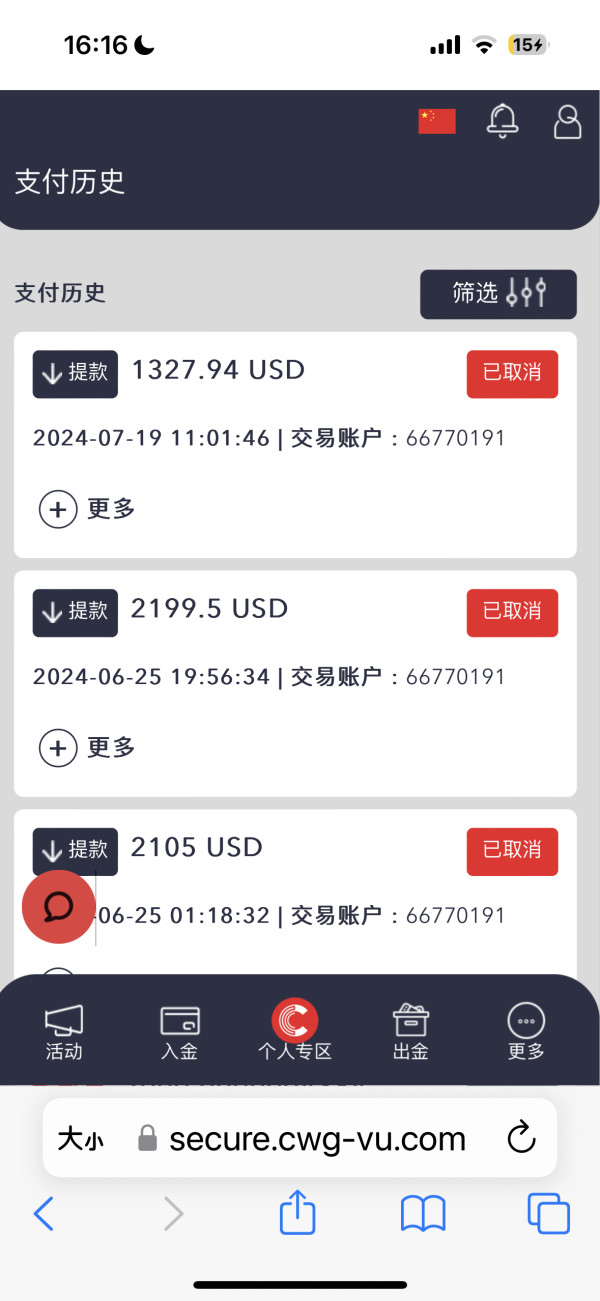Viewport: 600px width, 1301px height.
Task: Open the notifications bell
Action: tap(502, 121)
